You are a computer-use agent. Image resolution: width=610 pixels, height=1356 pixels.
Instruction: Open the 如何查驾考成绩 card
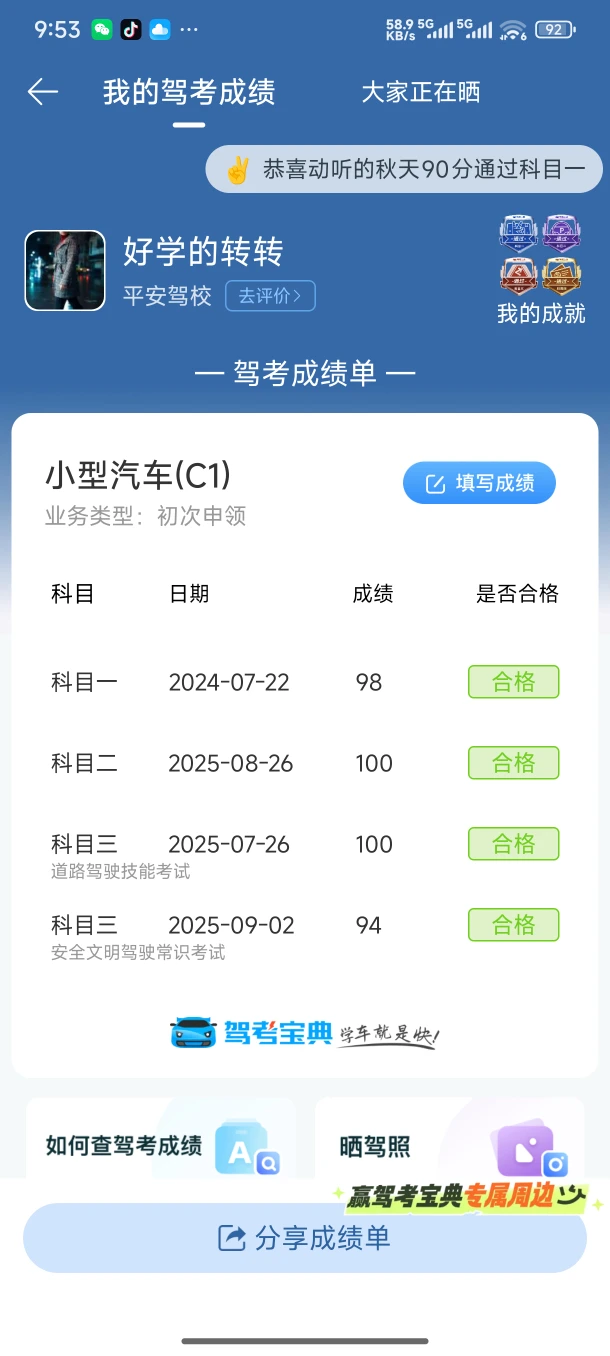point(160,1146)
